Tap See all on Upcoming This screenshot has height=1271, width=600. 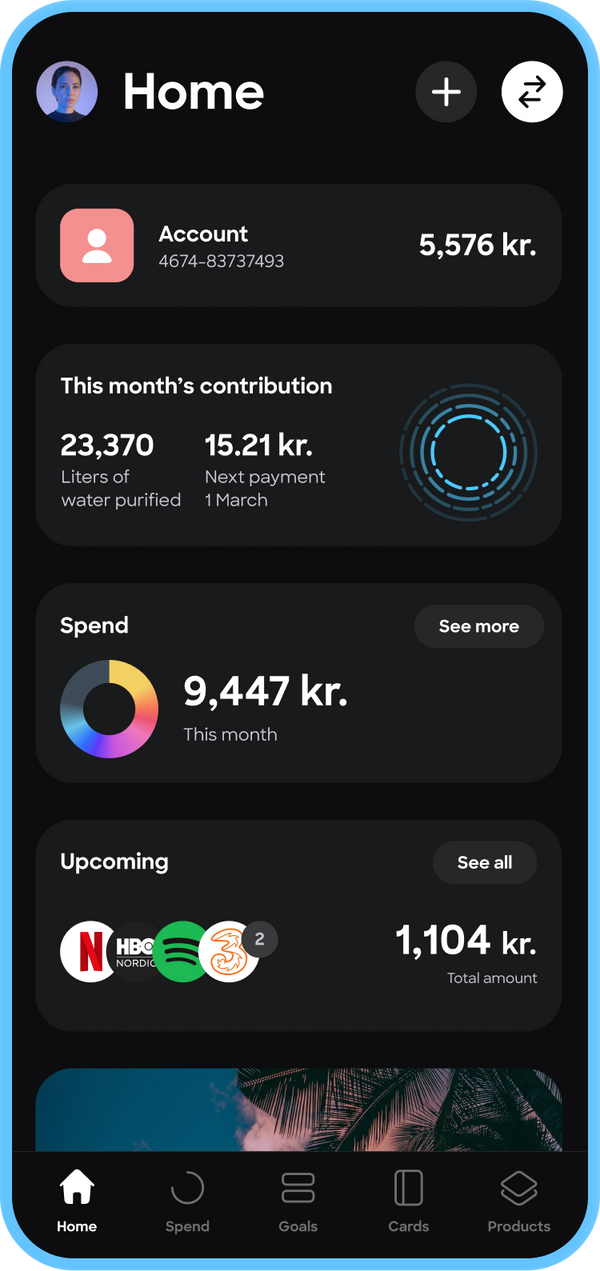[x=485, y=862]
